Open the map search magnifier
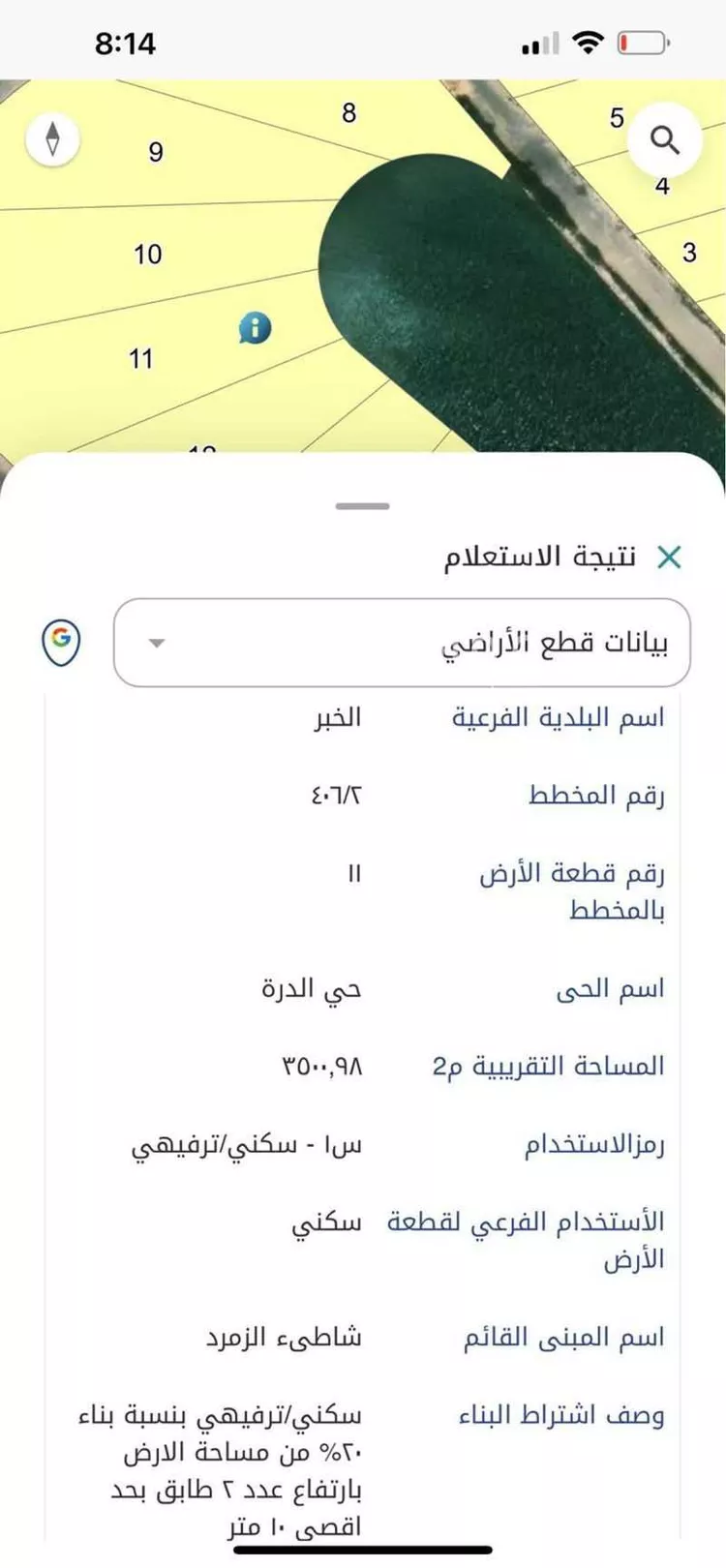This screenshot has width=726, height=1568. (664, 141)
